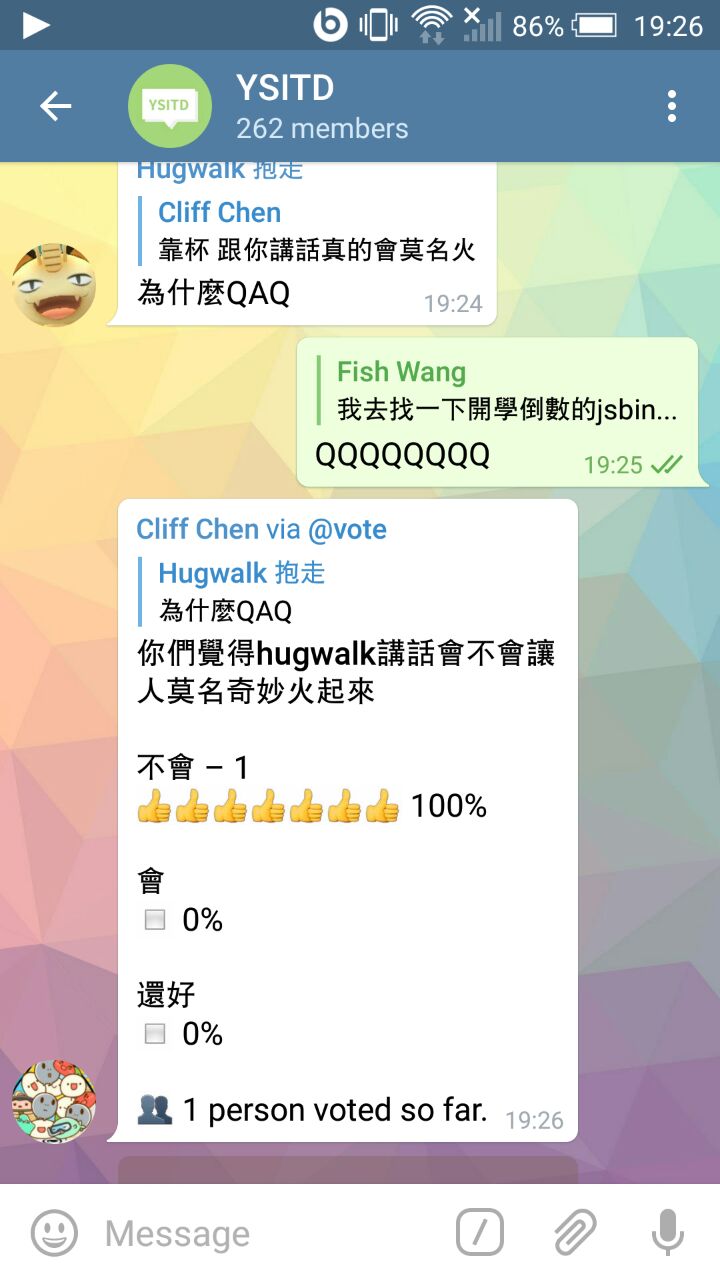Open Cliff Chen's name on poll message
The height and width of the screenshot is (1280, 720).
(198, 529)
